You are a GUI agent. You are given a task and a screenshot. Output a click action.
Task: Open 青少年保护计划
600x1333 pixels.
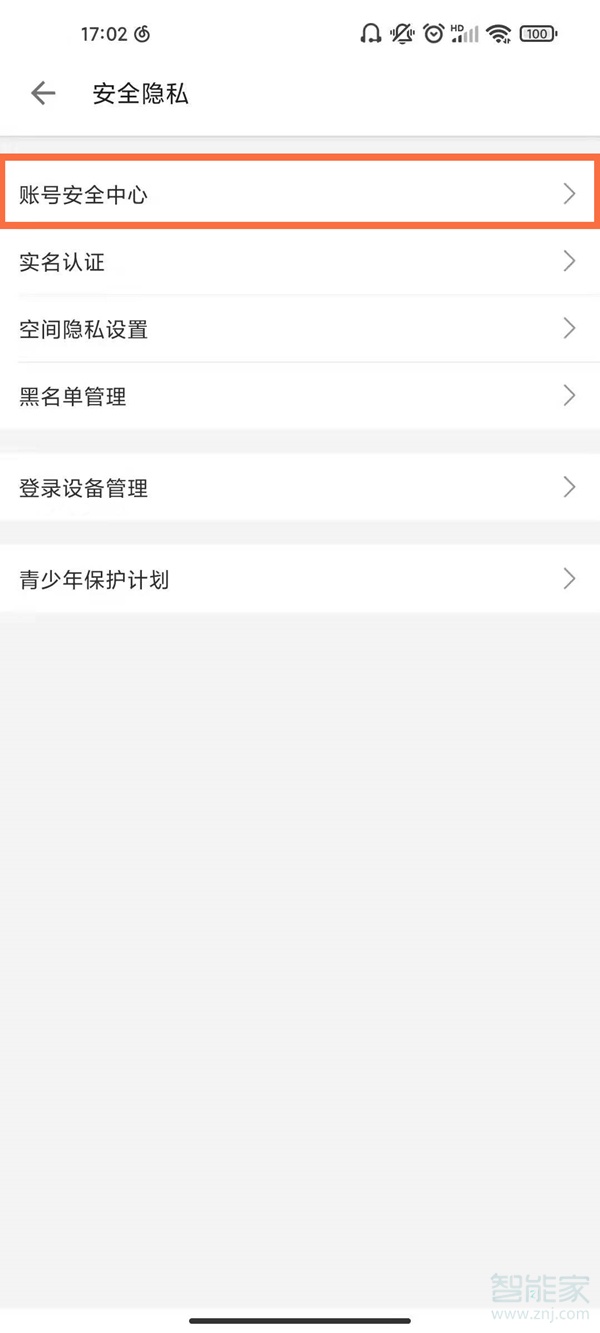tap(298, 579)
